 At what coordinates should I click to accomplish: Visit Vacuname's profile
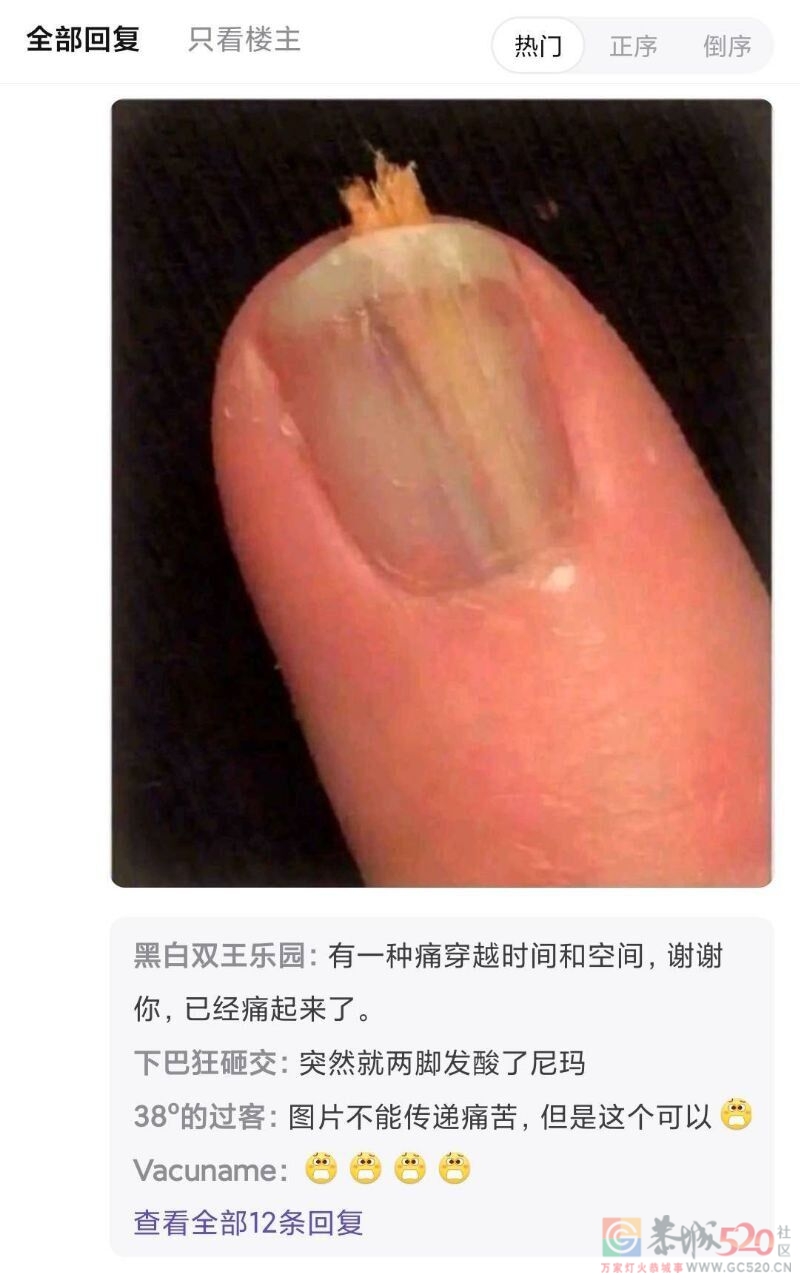point(205,1169)
